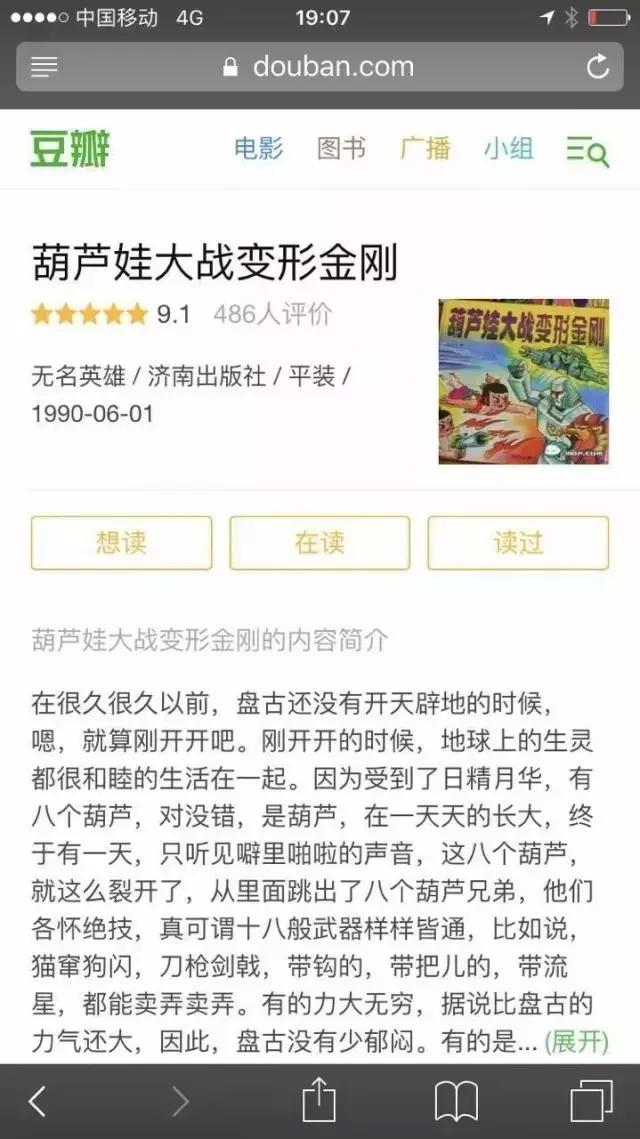640x1139 pixels.
Task: Open Safari bookmarks
Action: 456,1101
